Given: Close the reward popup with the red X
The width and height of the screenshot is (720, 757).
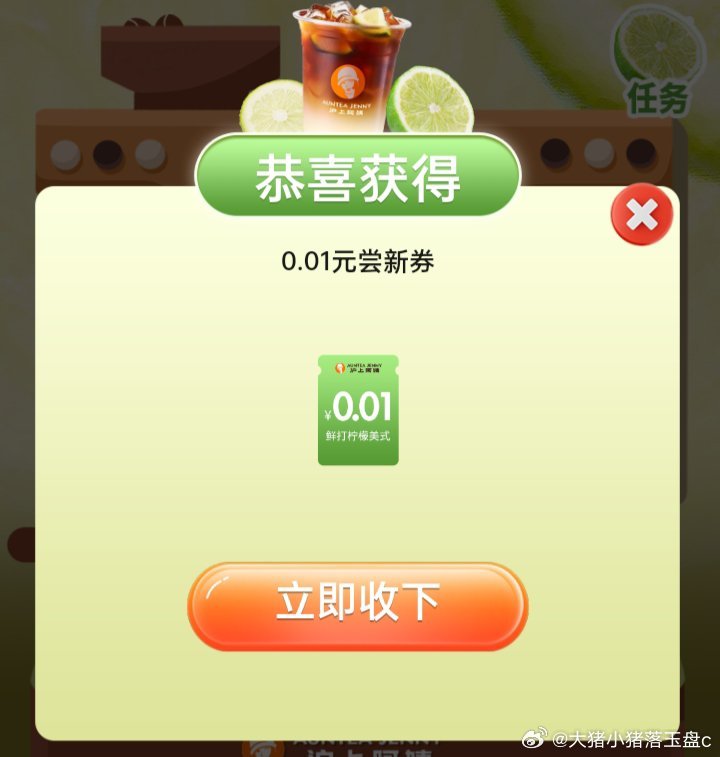Looking at the screenshot, I should [642, 214].
